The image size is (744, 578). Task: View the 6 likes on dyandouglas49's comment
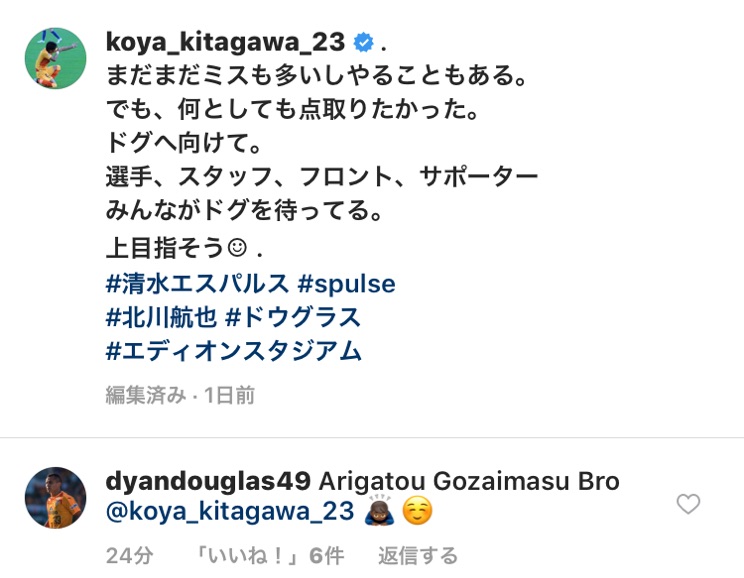click(x=269, y=555)
